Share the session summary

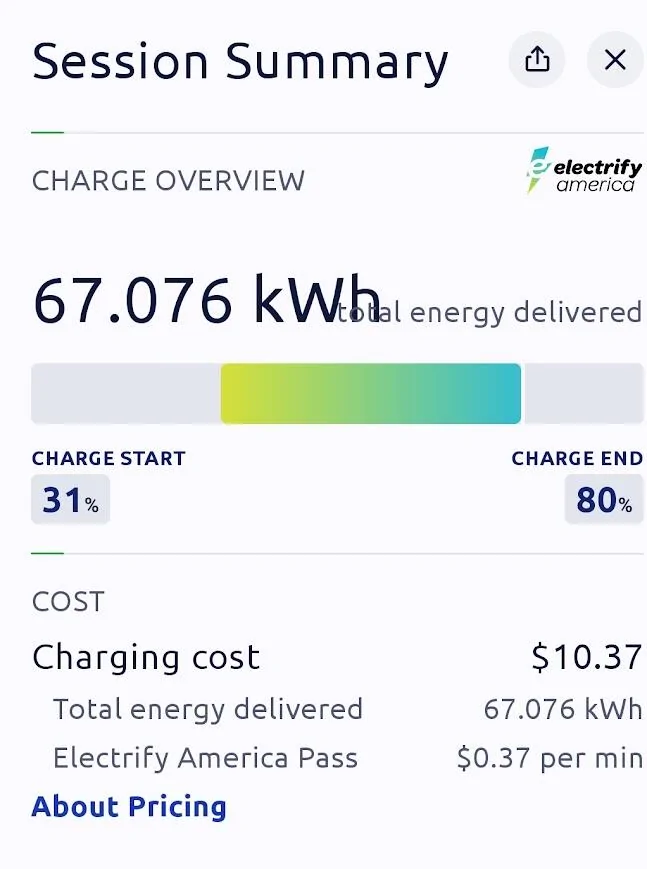(x=537, y=60)
